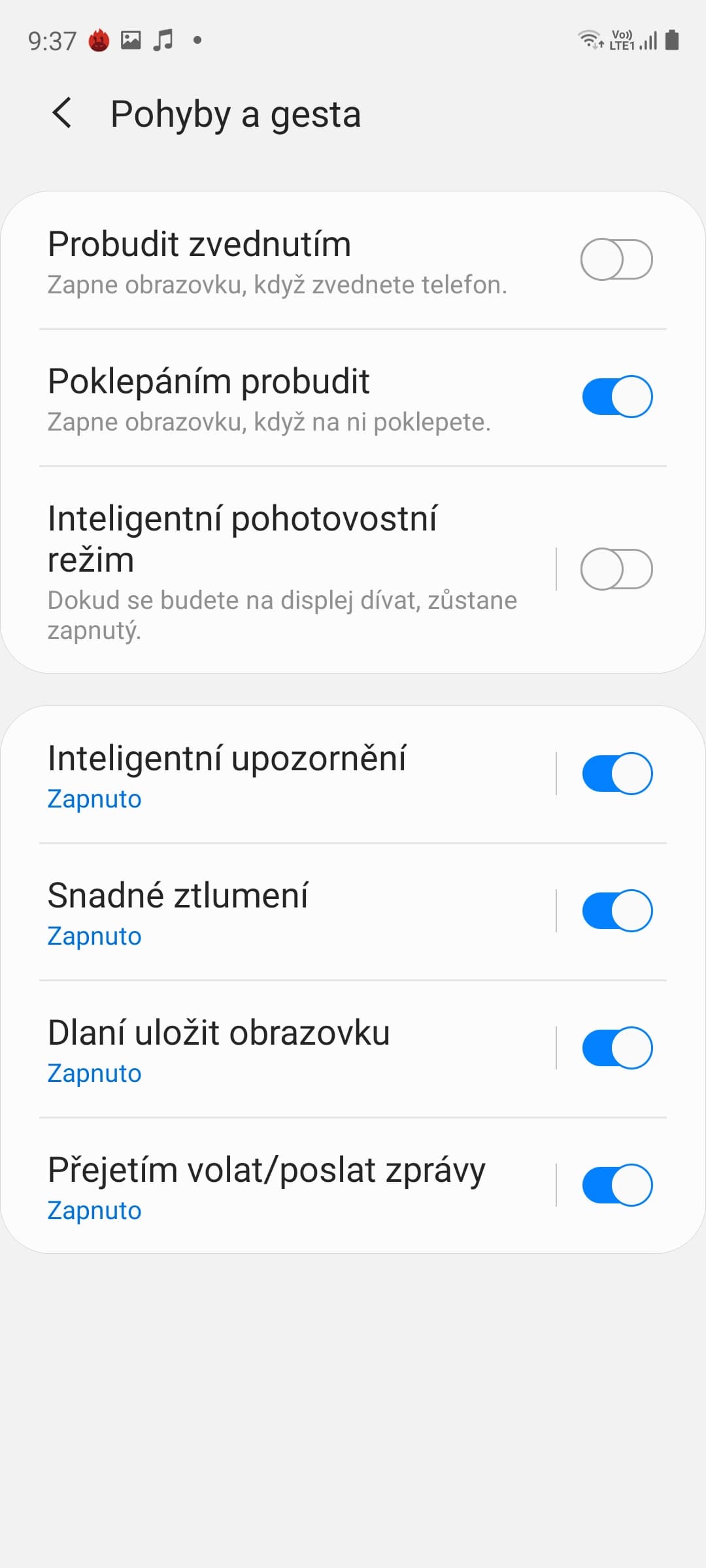706x1568 pixels.
Task: Open Inteligentní upozornění settings
Action: tap(281, 775)
